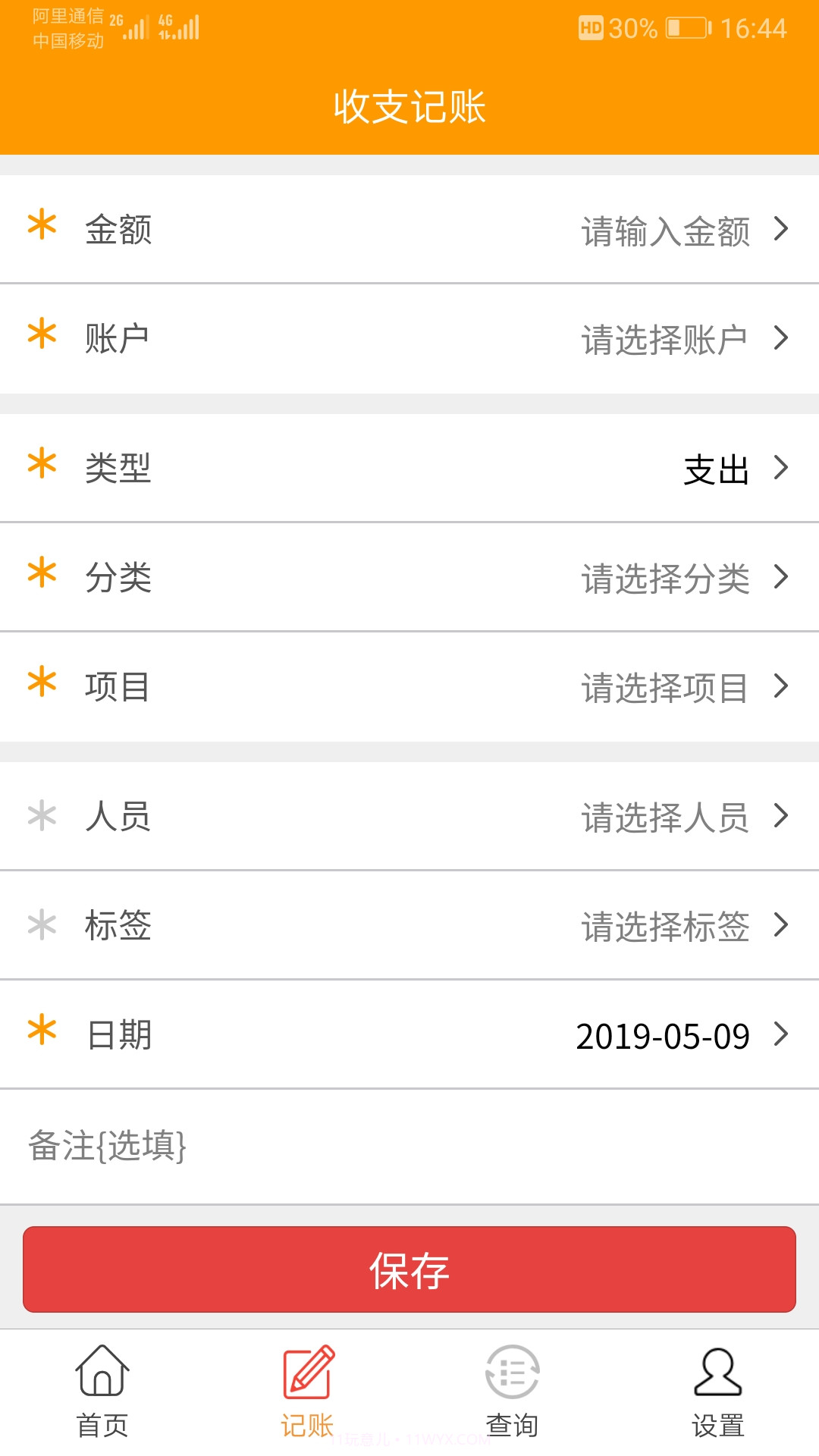
Task: Choose 请选择项目 for the project field
Action: point(664,688)
